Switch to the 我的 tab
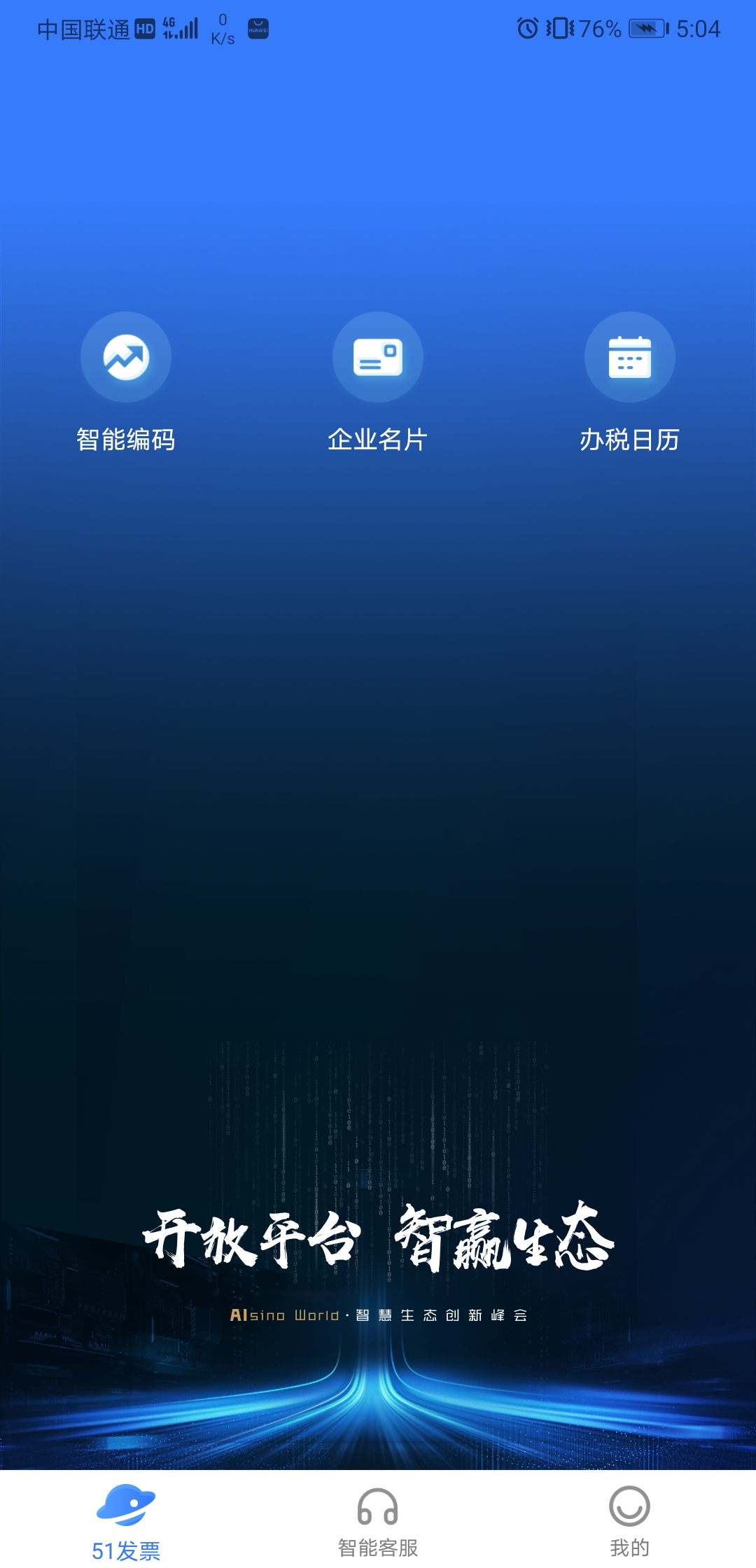 [630, 1520]
